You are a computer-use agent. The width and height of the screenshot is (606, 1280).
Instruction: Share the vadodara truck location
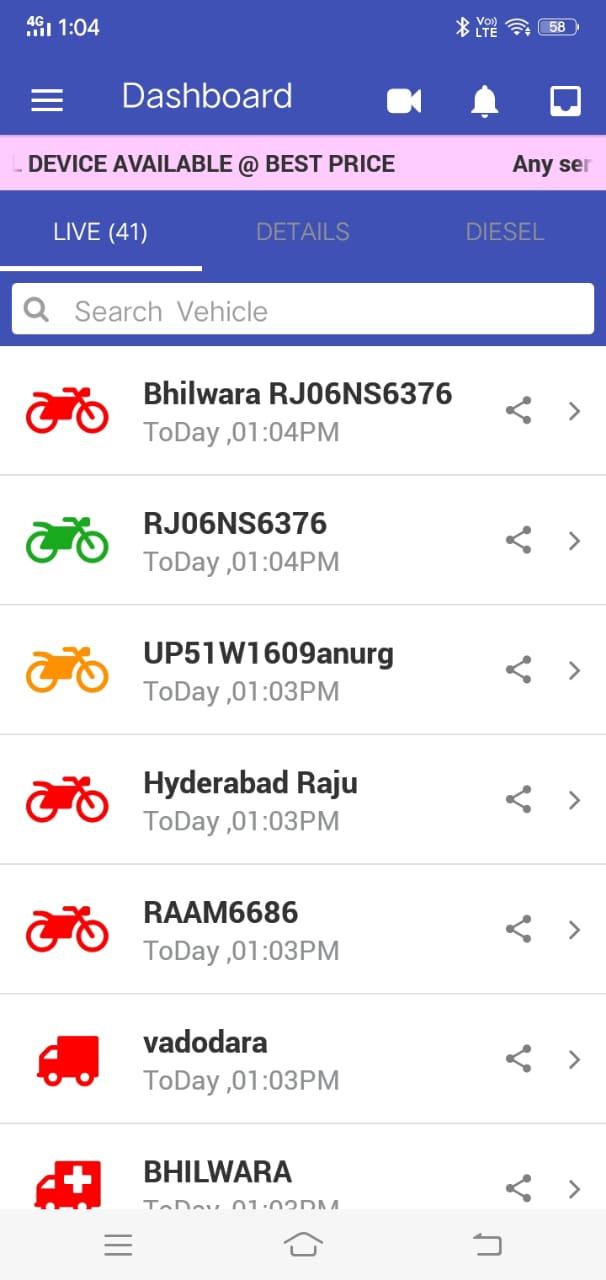pyautogui.click(x=518, y=1059)
